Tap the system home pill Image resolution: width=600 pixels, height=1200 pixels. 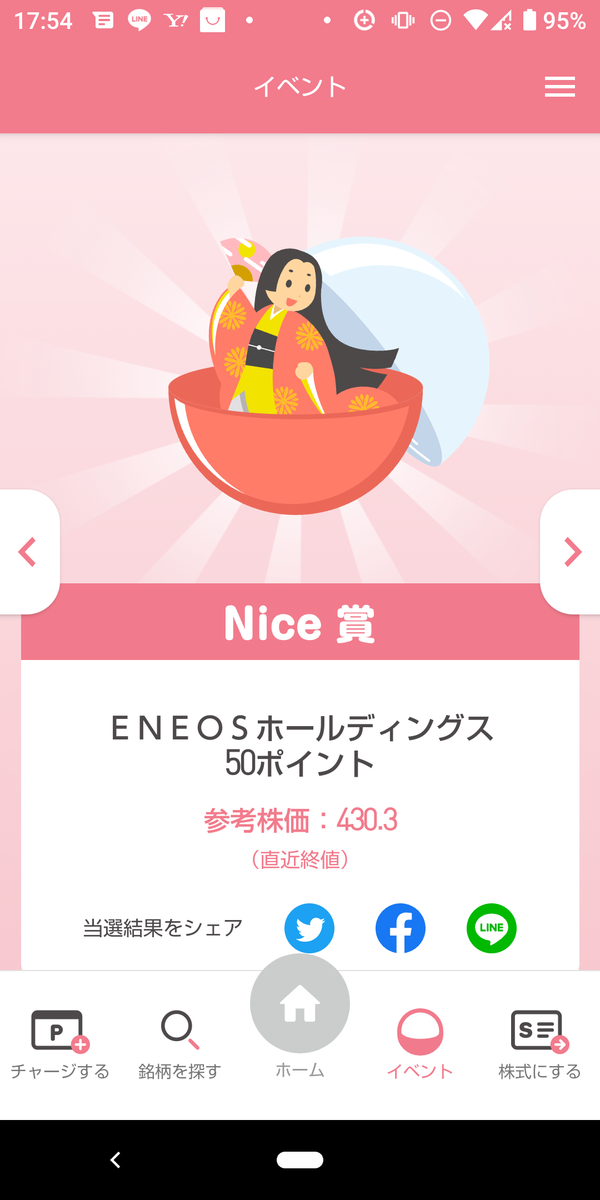click(300, 1160)
